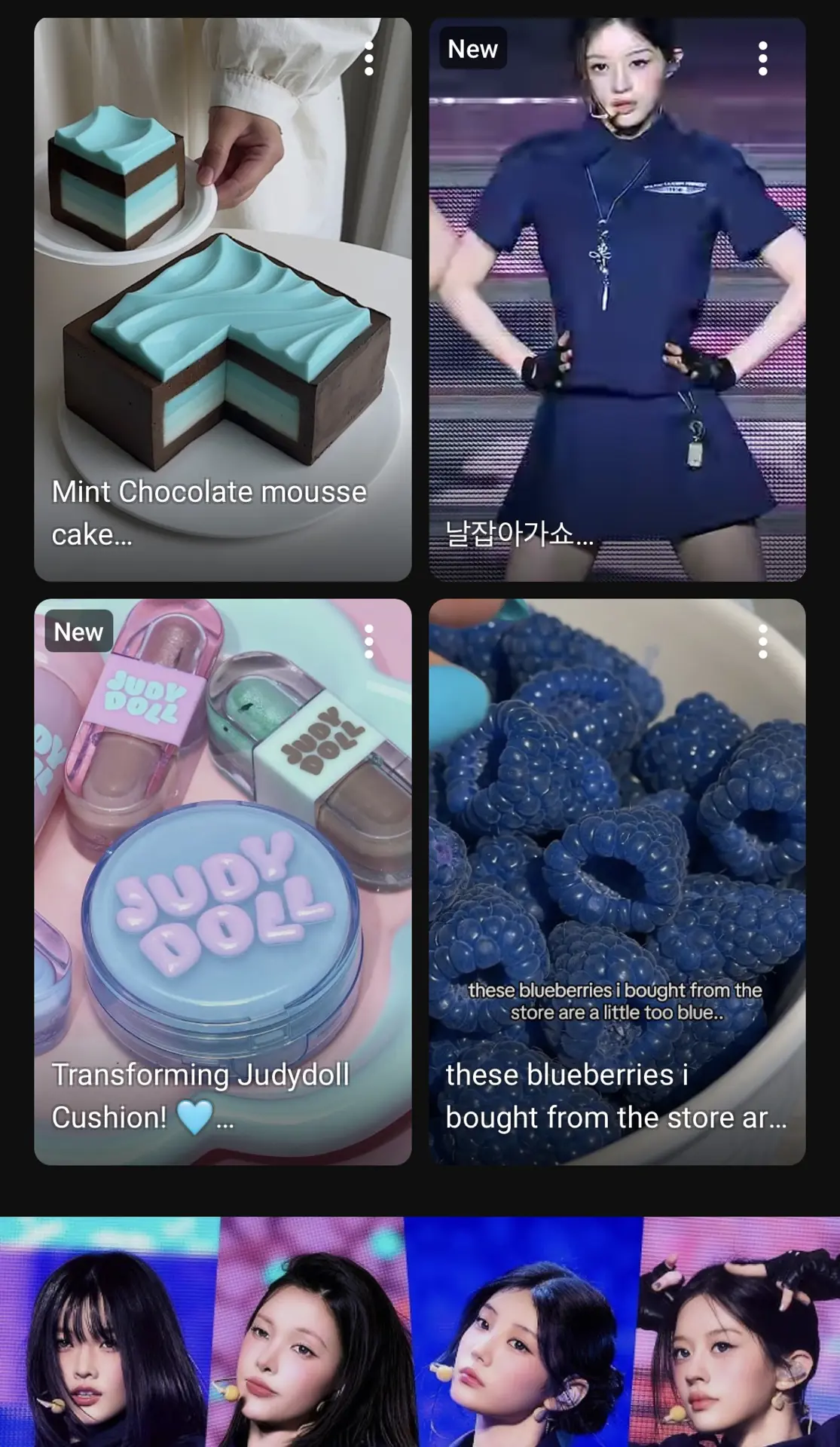Open more options on Judydoll Cushion card
This screenshot has height=1447, width=840.
(369, 641)
